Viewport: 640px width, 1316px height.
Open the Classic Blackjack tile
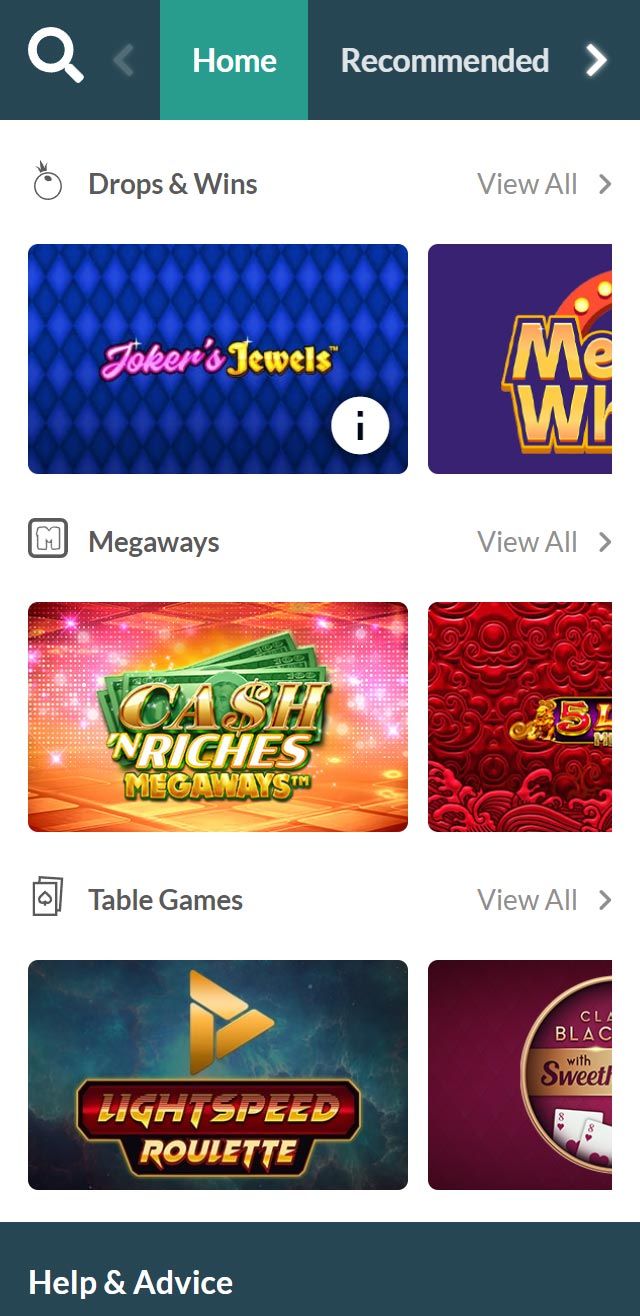520,1074
